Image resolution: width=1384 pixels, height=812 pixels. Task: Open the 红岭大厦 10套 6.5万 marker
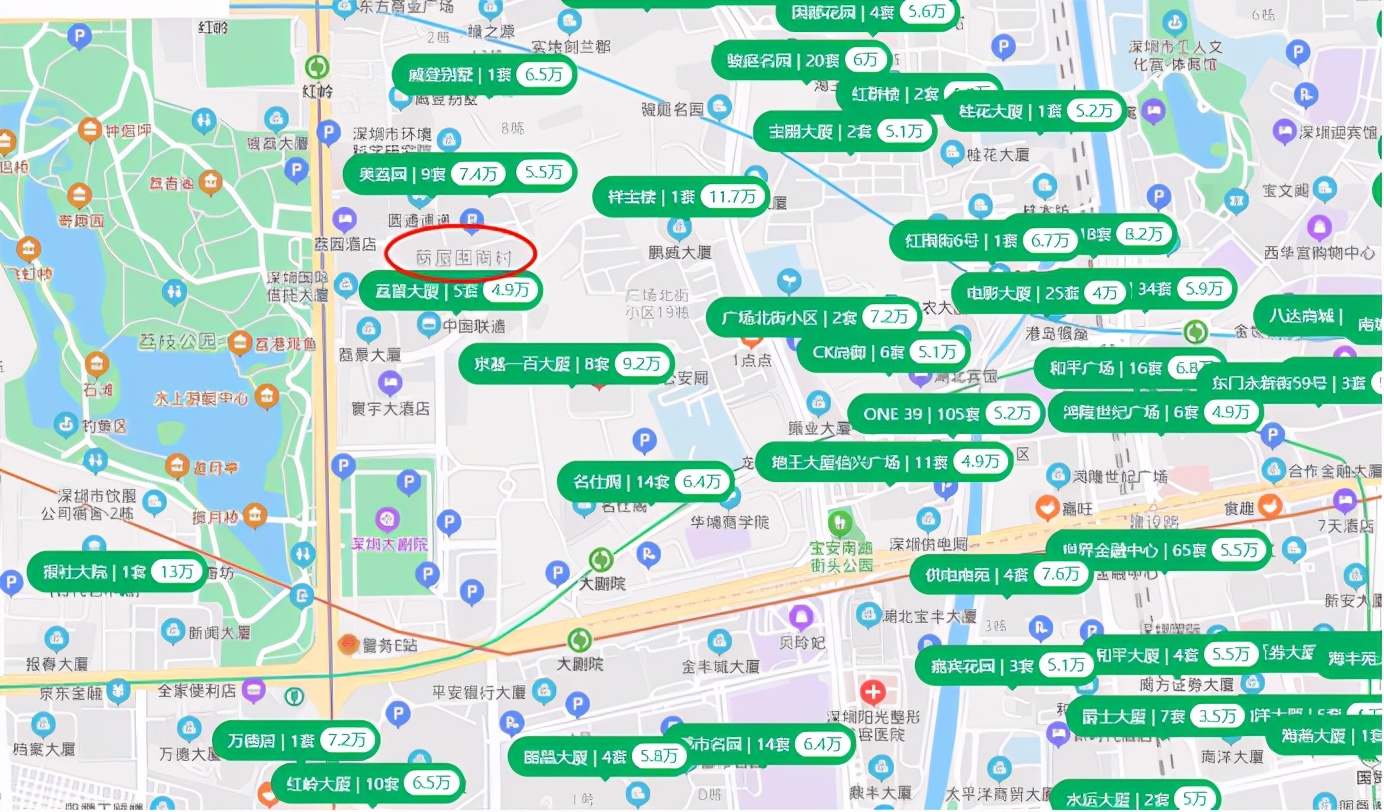tap(368, 783)
